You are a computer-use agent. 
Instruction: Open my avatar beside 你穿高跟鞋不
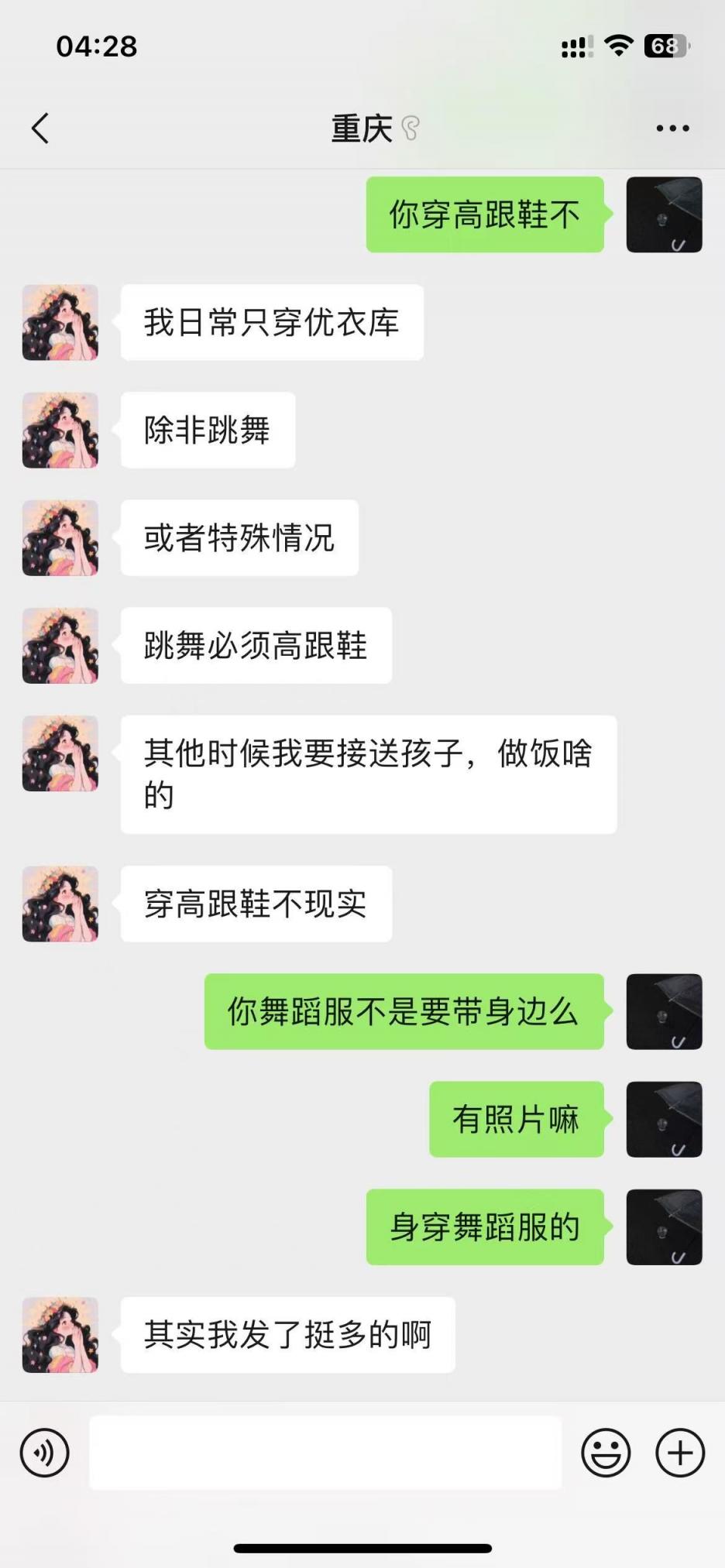point(664,214)
